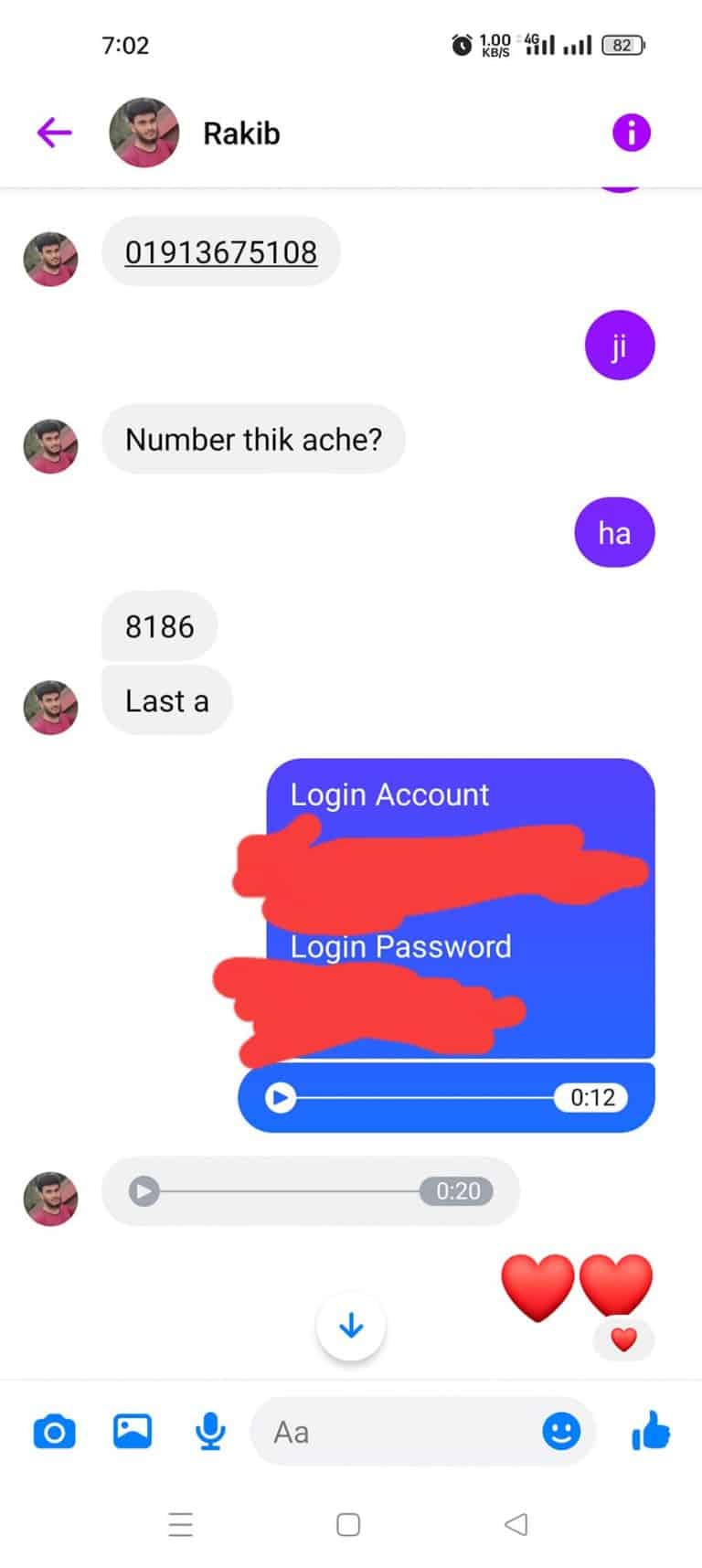The height and width of the screenshot is (1568, 702).
Task: Tap the phone number 01913675108 link
Action: [221, 252]
